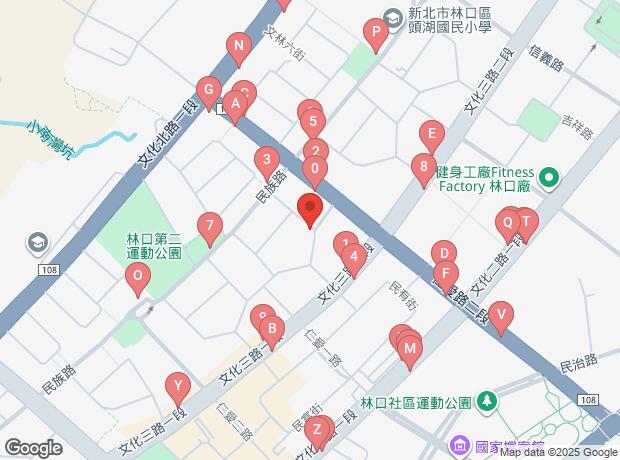Select map marker O
The width and height of the screenshot is (620, 460).
137,277
